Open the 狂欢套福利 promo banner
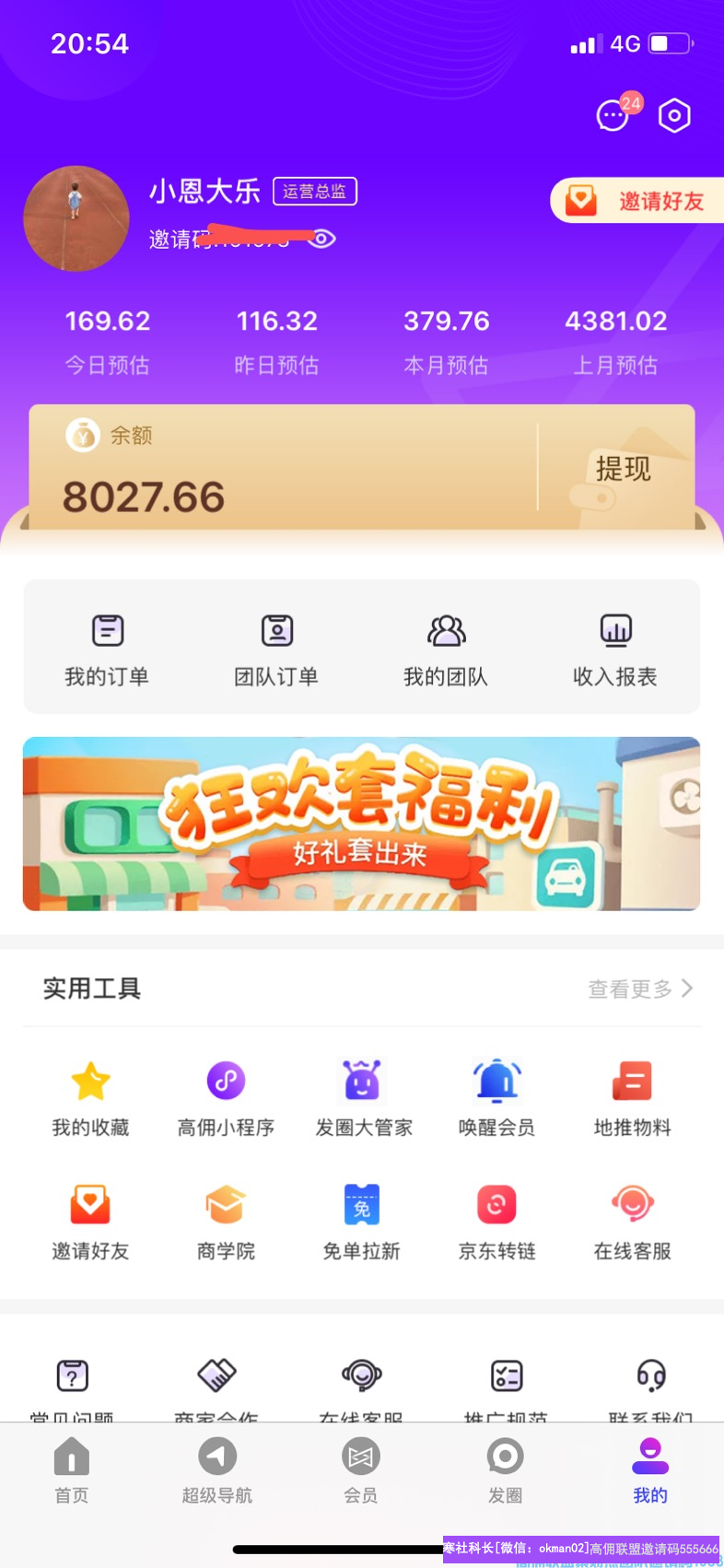The width and height of the screenshot is (724, 1568). pos(361,824)
